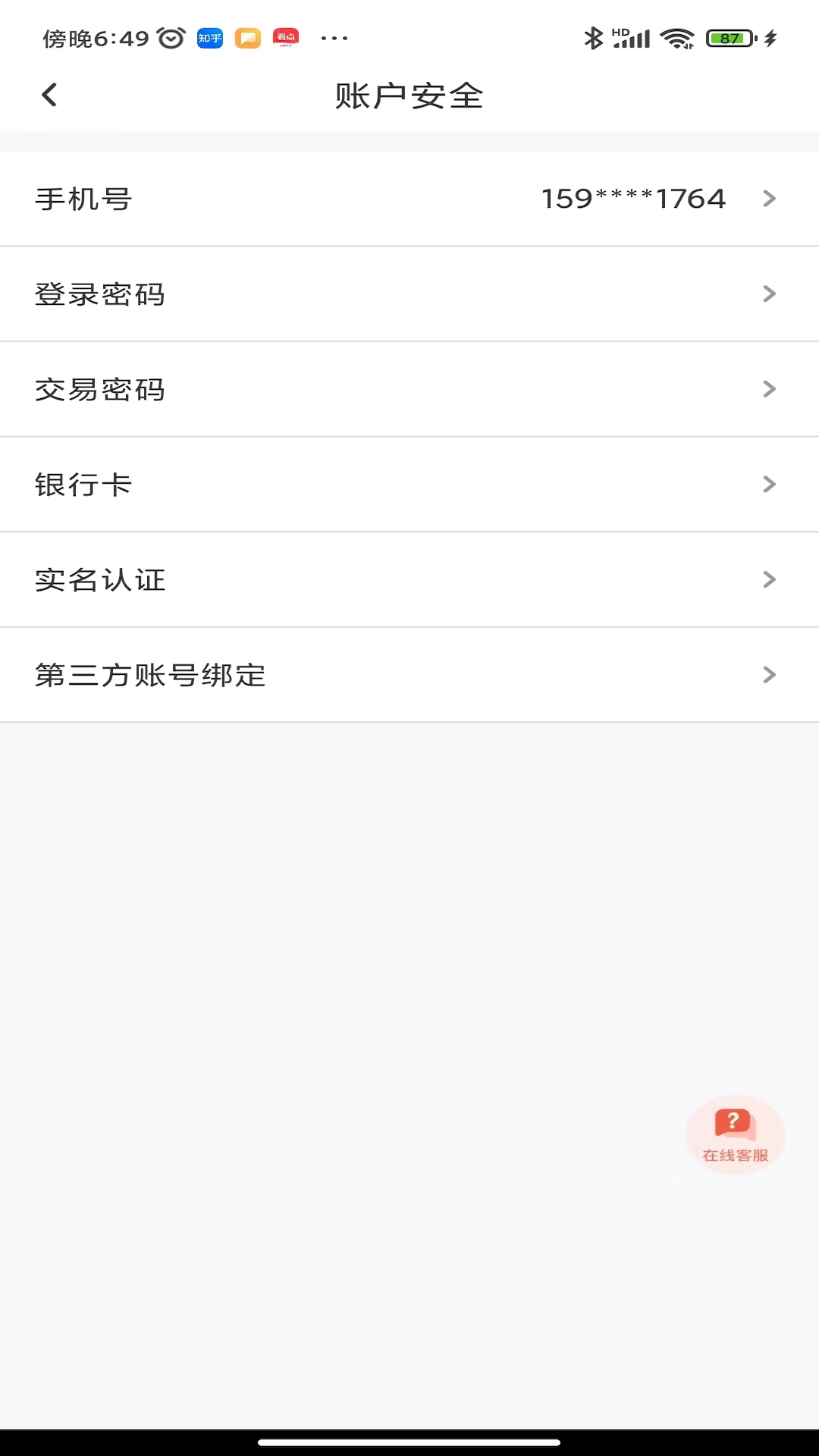Open 实名认证 verification
819x1456 pixels.
[409, 580]
